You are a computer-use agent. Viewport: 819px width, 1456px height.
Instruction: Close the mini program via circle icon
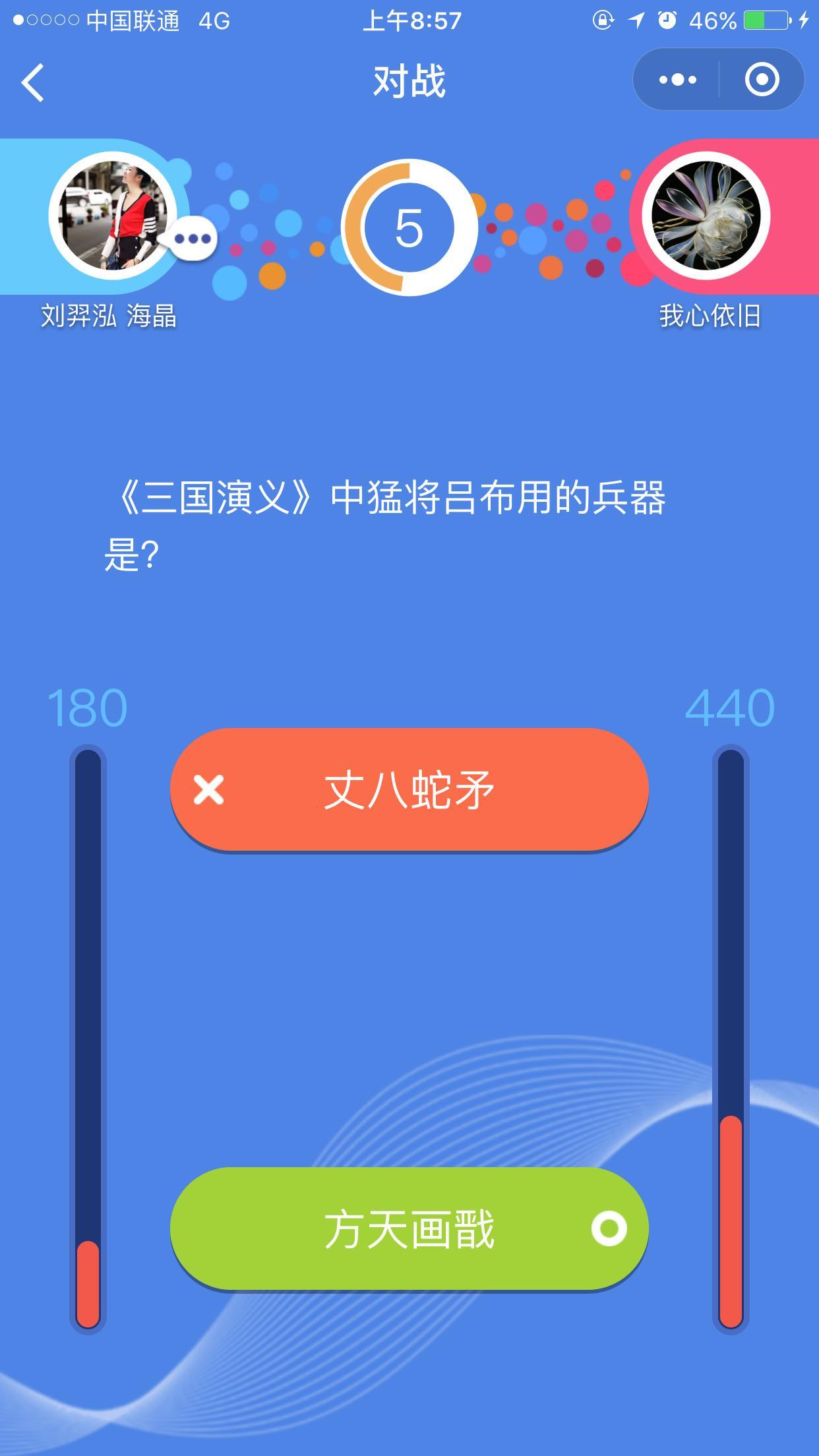tap(762, 80)
